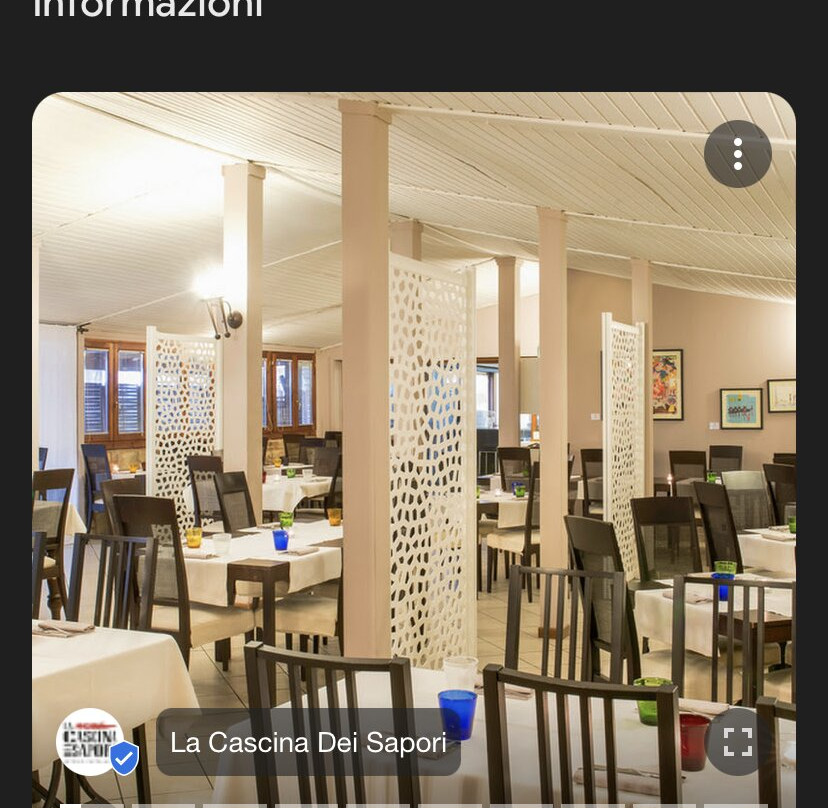Viewport: 828px width, 808px height.
Task: Open the restaurant dining room photo
Action: [414, 420]
